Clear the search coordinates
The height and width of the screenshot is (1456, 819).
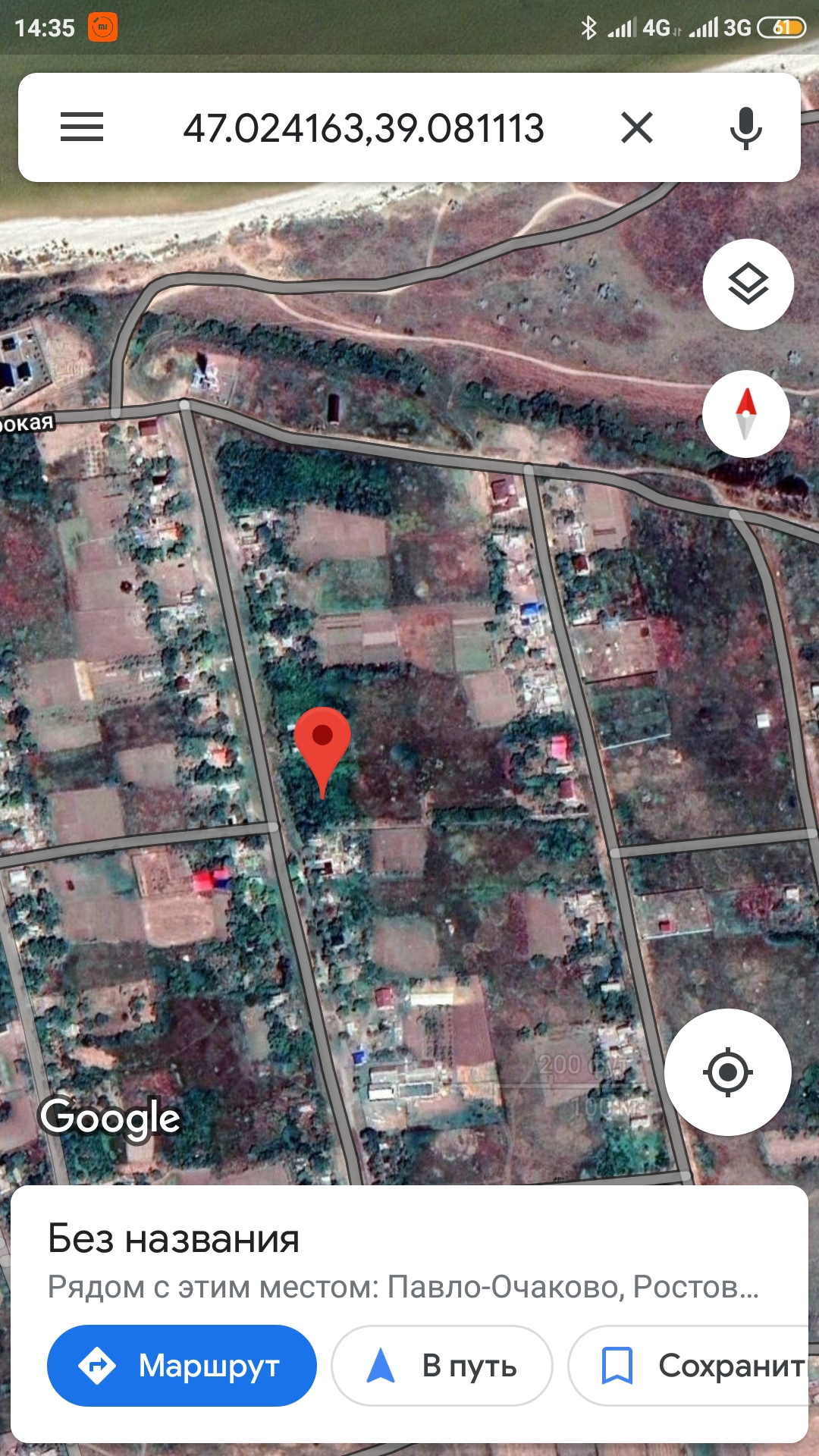(637, 127)
